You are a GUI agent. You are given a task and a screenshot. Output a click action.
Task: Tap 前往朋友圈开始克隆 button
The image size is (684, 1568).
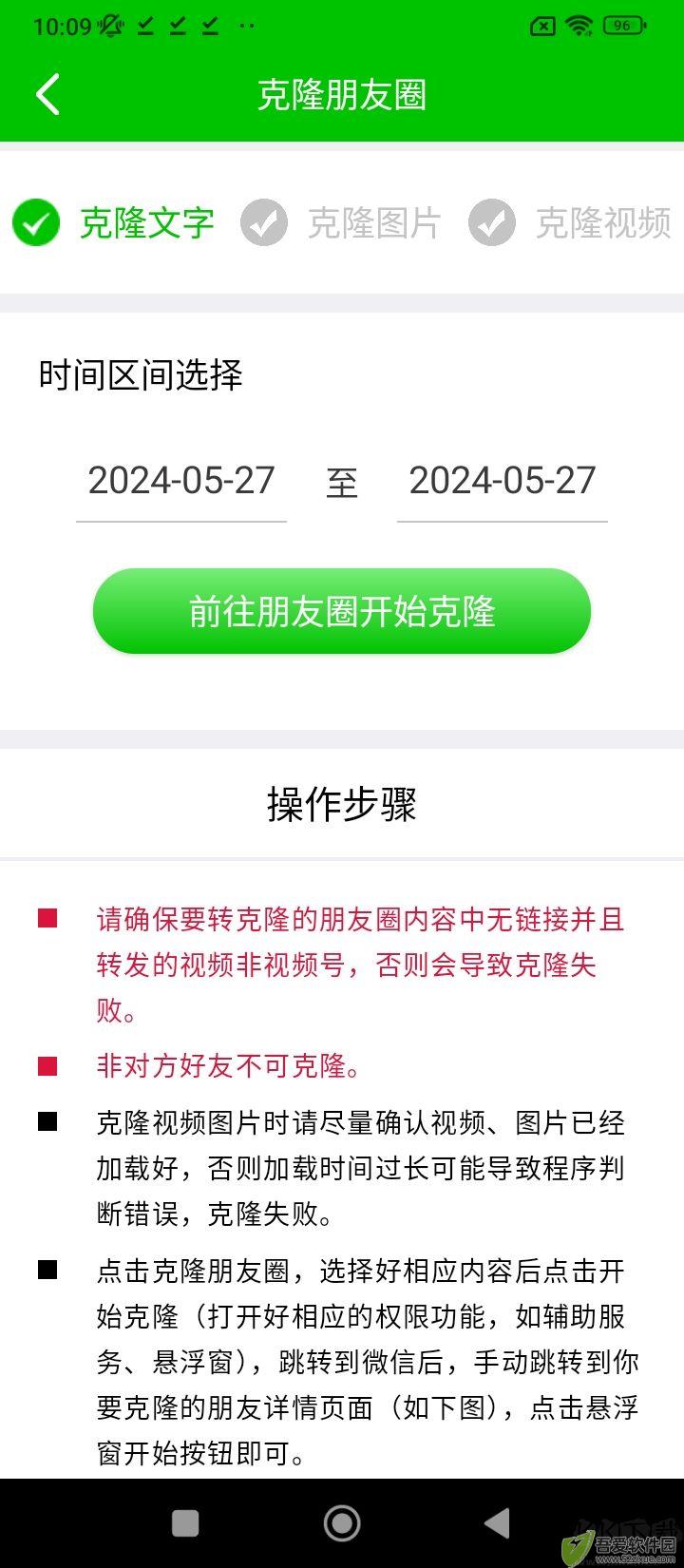pyautogui.click(x=342, y=611)
